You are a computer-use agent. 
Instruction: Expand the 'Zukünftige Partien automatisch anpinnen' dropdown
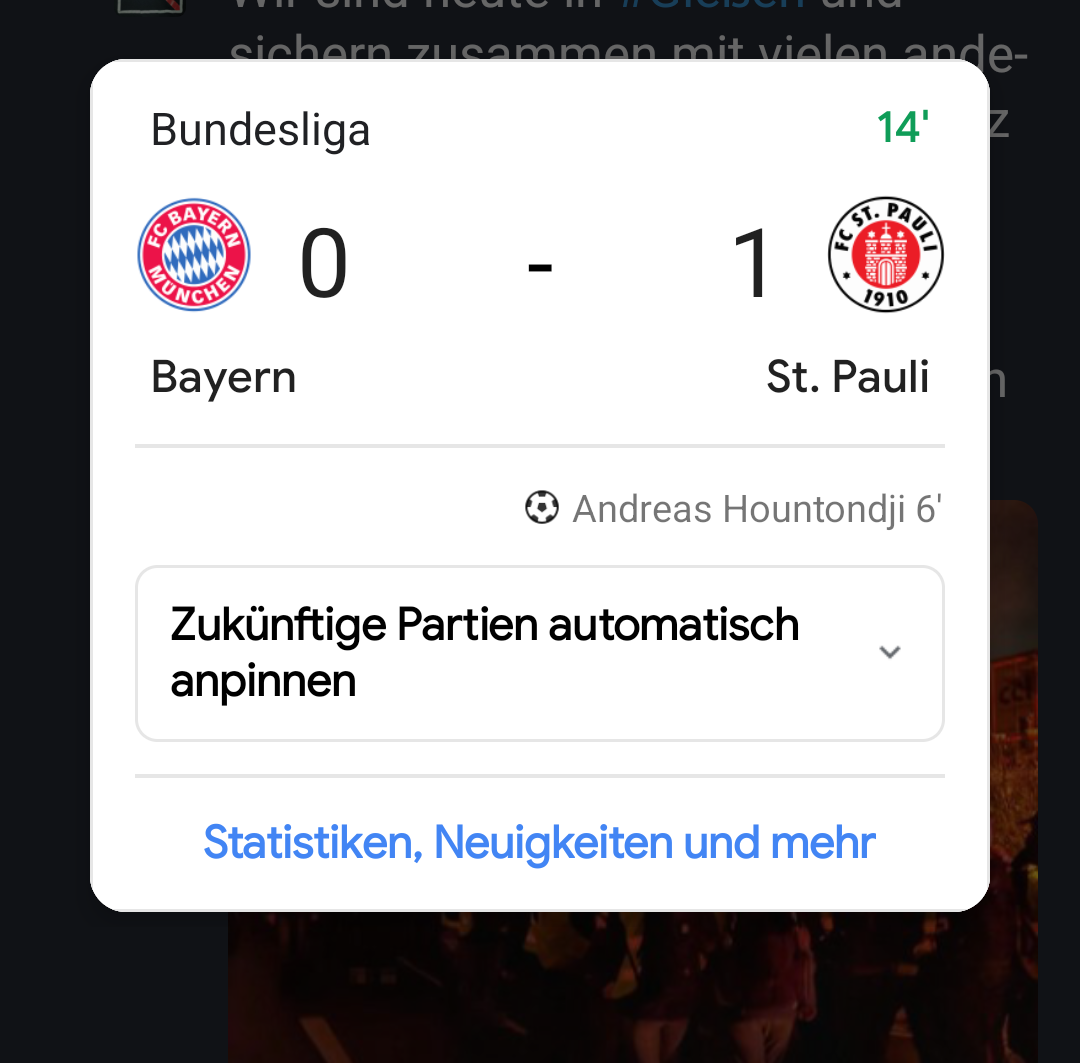click(889, 653)
